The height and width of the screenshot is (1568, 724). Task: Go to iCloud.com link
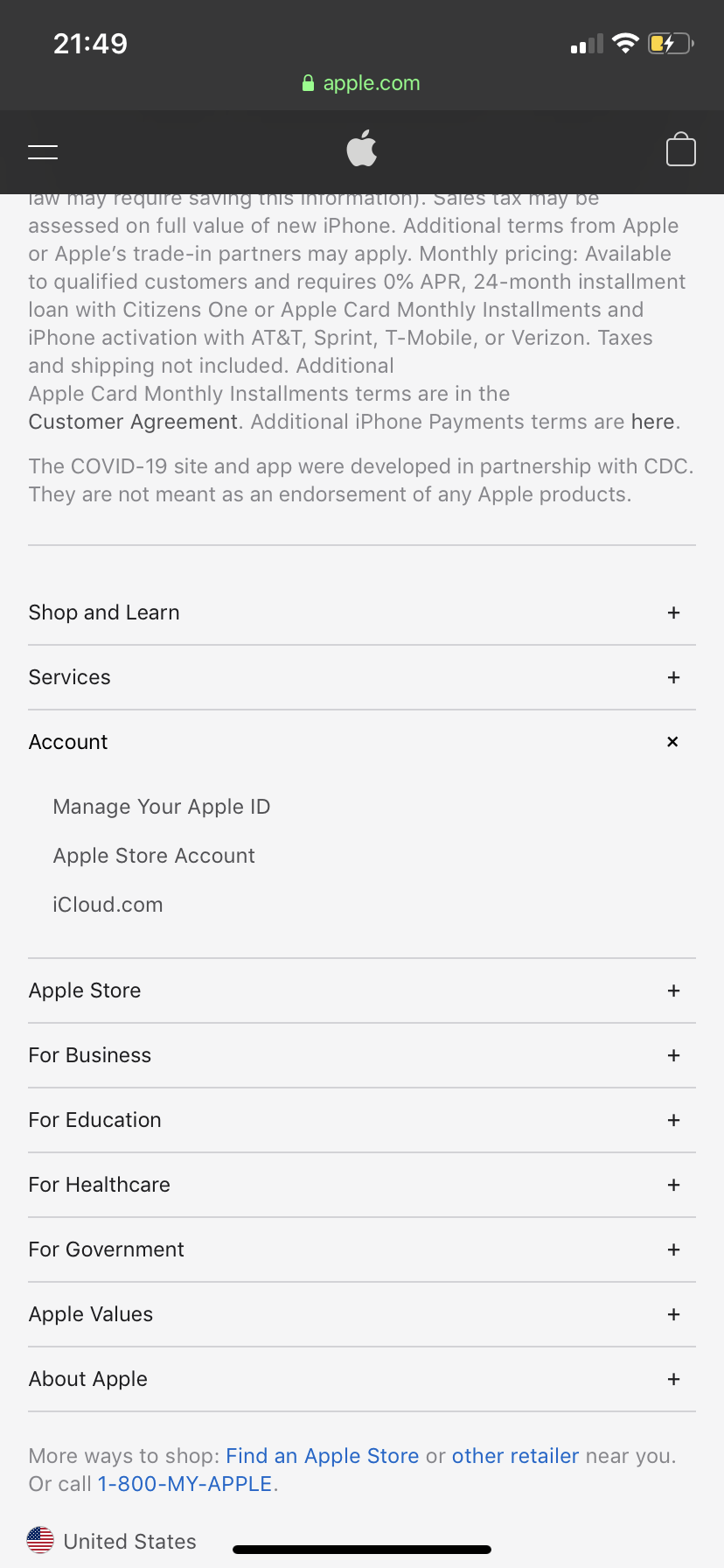click(x=108, y=905)
